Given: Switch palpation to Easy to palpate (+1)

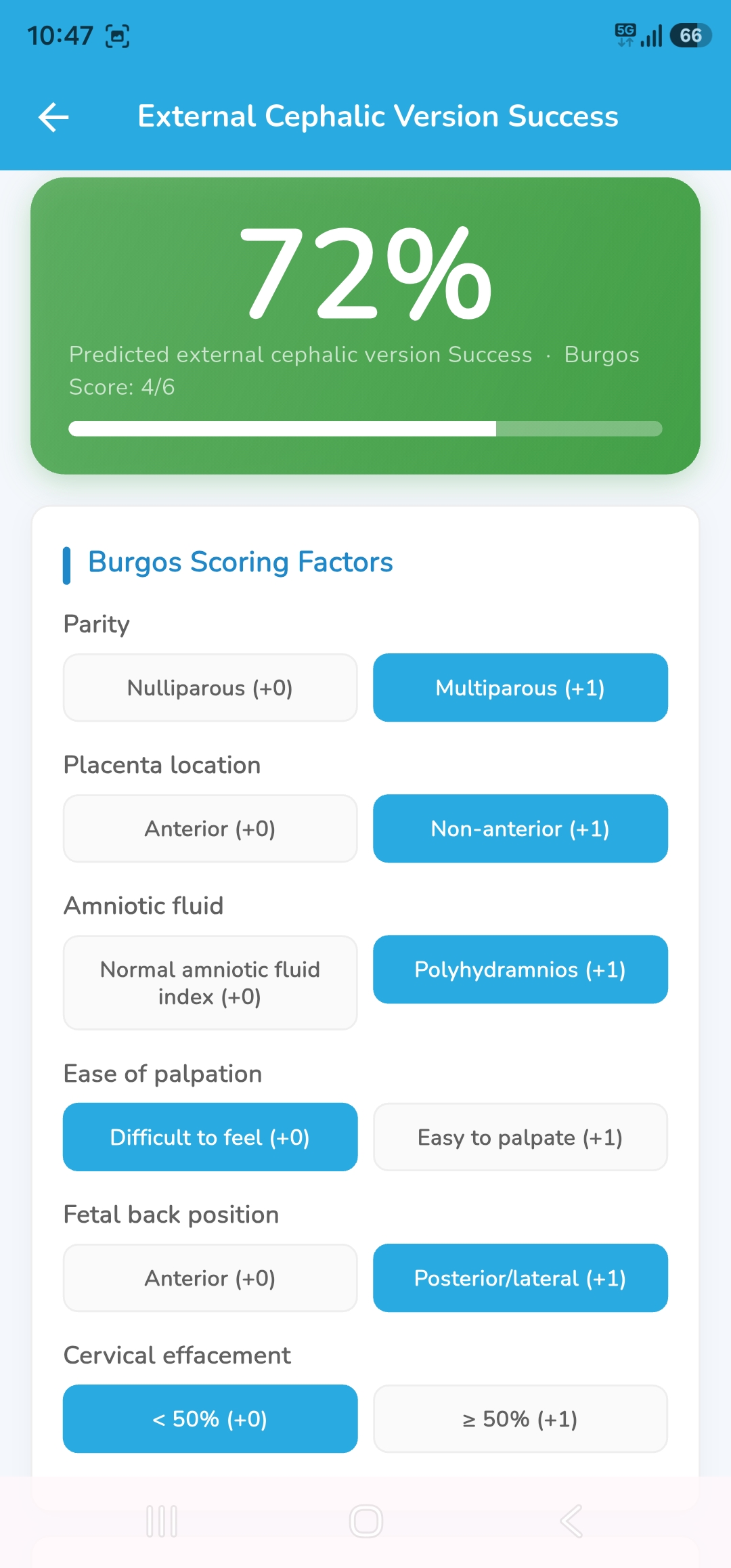Looking at the screenshot, I should point(520,1137).
